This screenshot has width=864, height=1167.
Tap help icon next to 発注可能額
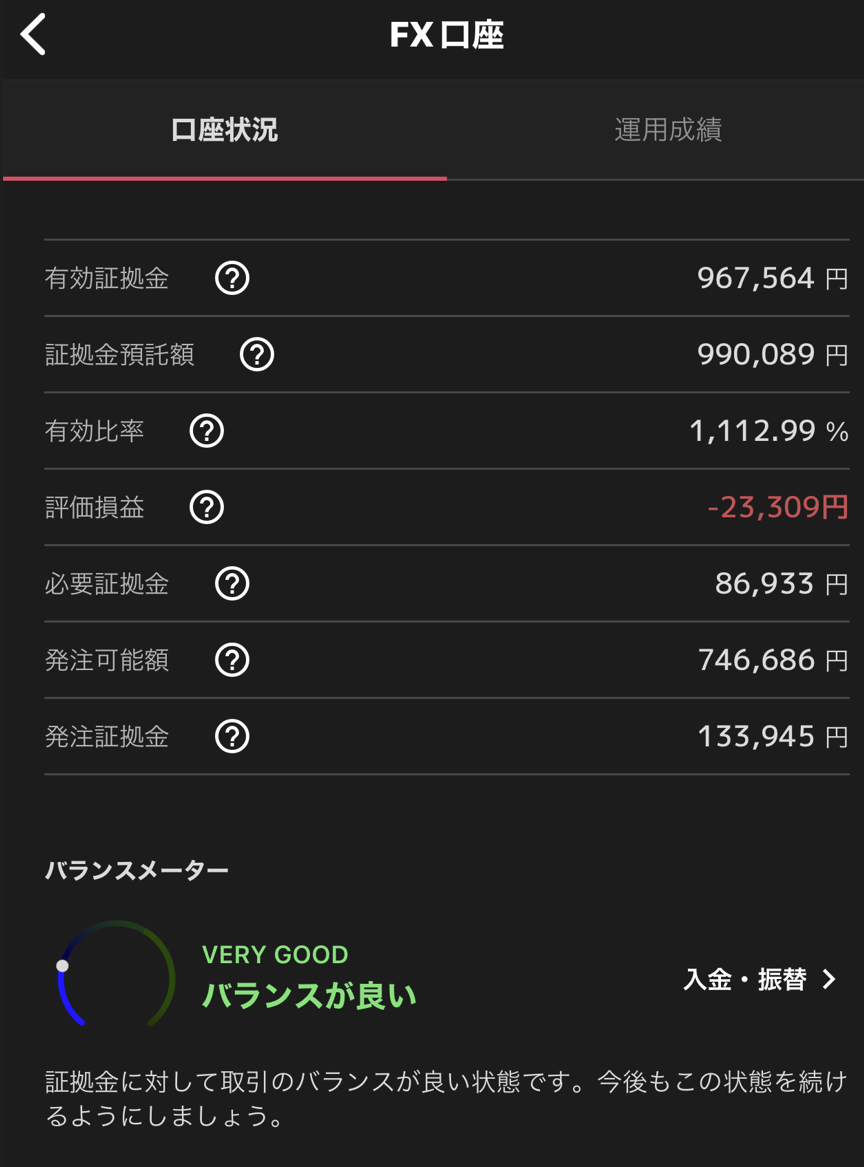pos(232,660)
